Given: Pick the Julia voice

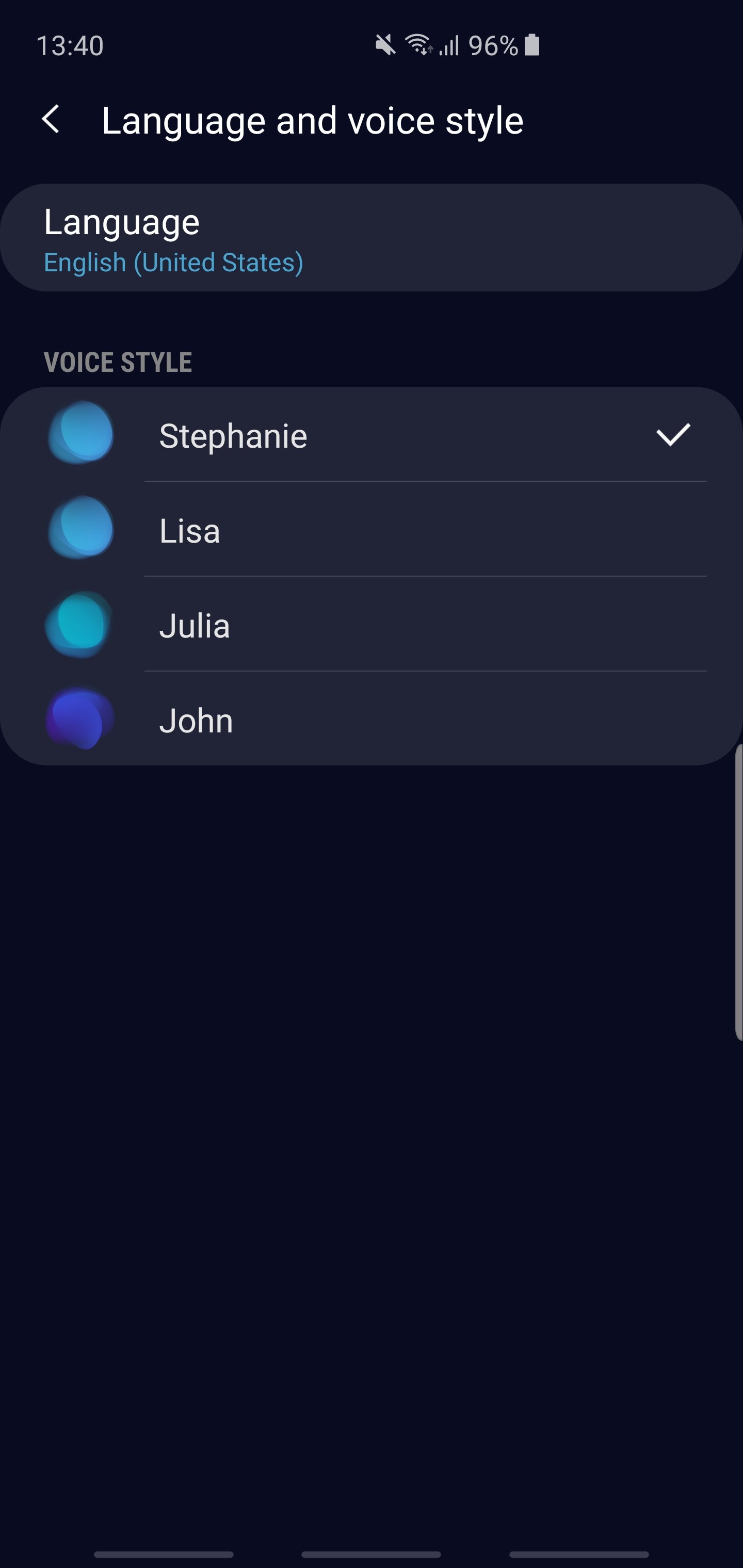Looking at the screenshot, I should [x=372, y=625].
